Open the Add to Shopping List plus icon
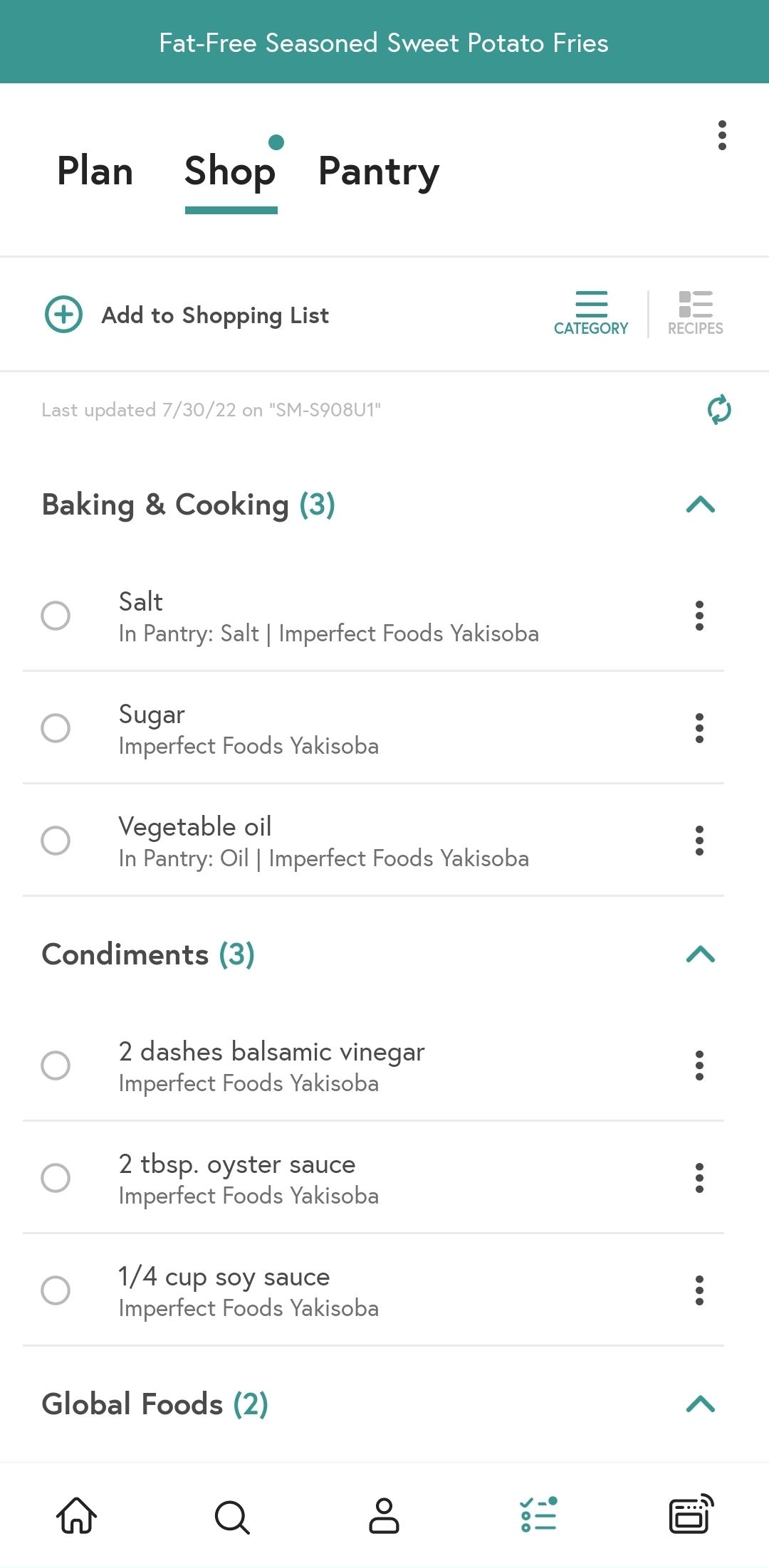 click(x=63, y=315)
